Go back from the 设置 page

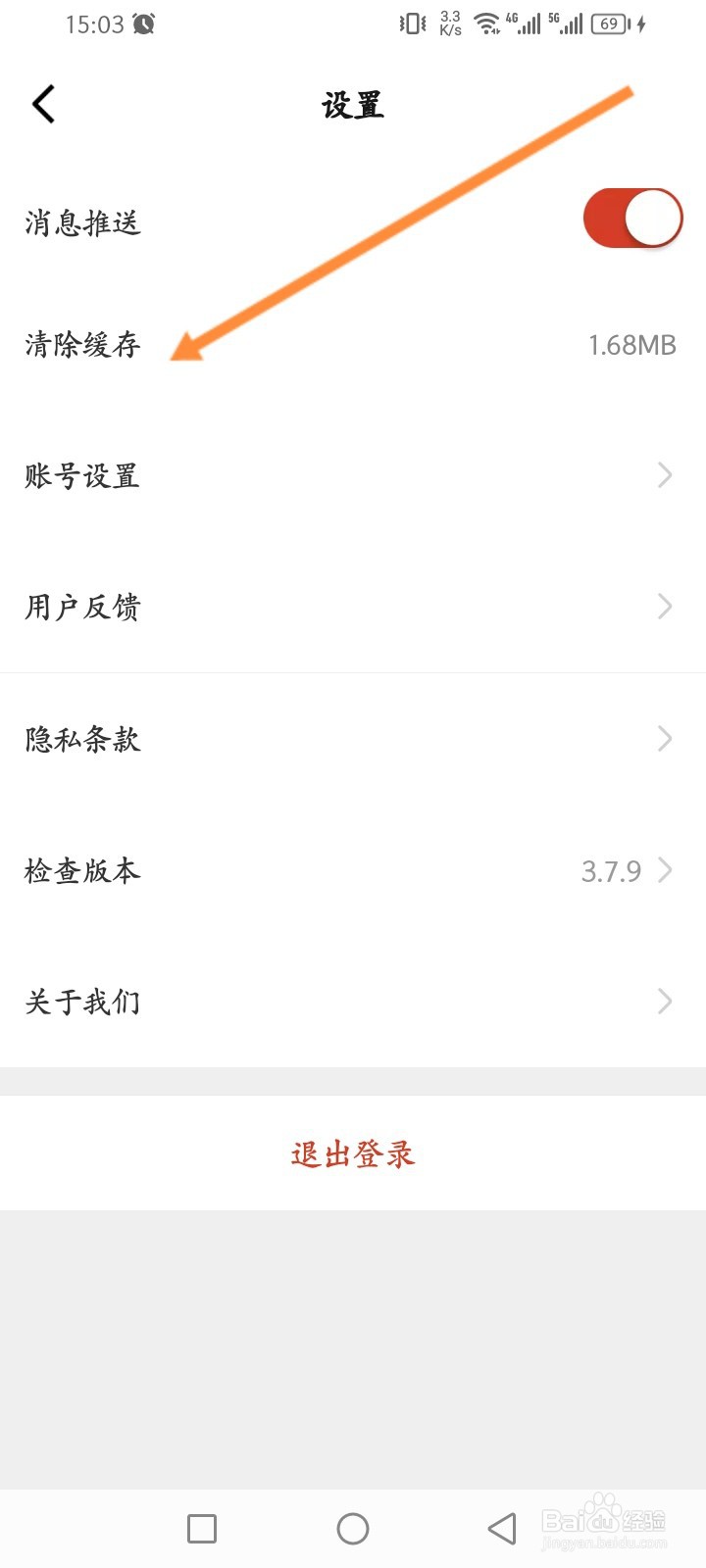[44, 105]
